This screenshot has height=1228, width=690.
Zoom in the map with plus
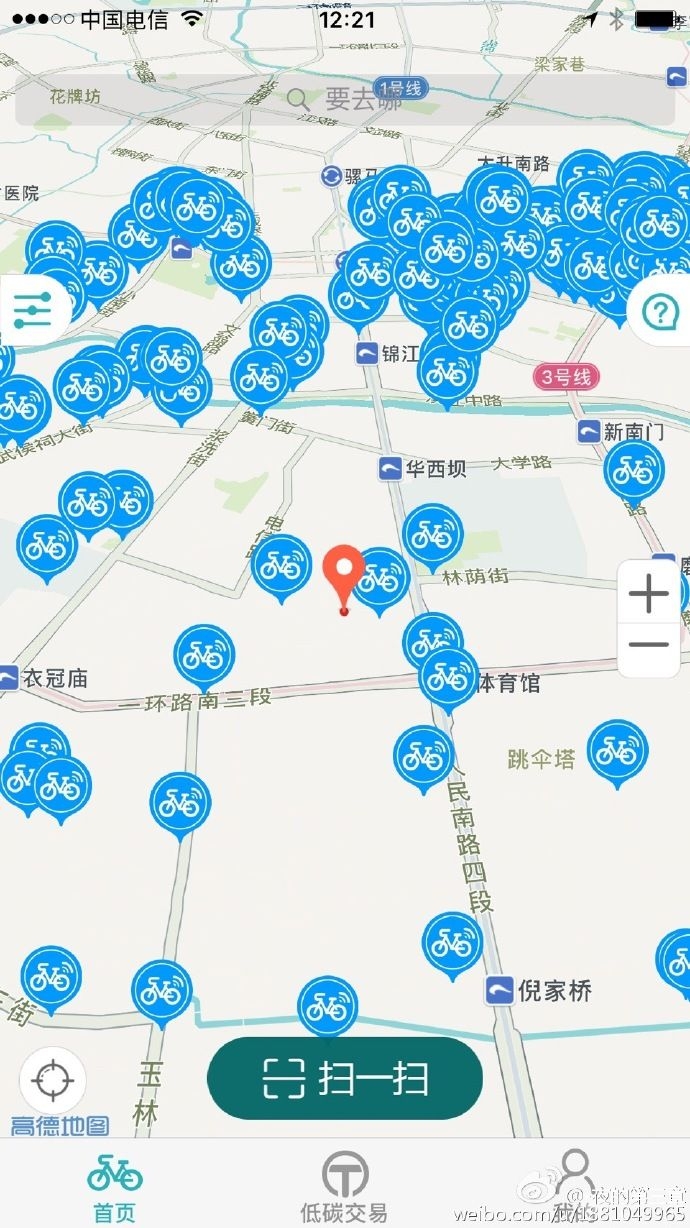point(648,595)
